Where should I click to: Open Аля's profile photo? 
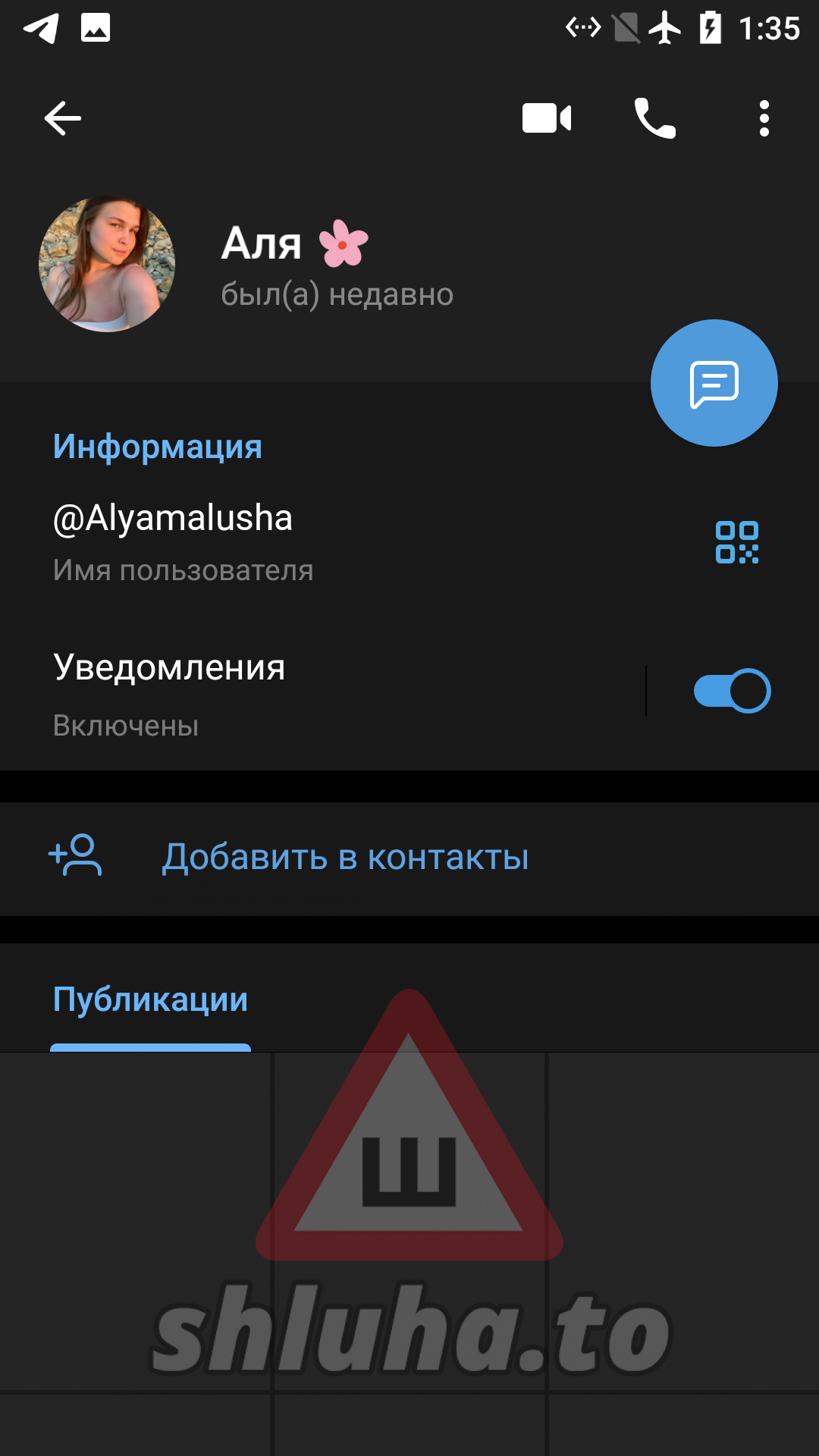(107, 264)
